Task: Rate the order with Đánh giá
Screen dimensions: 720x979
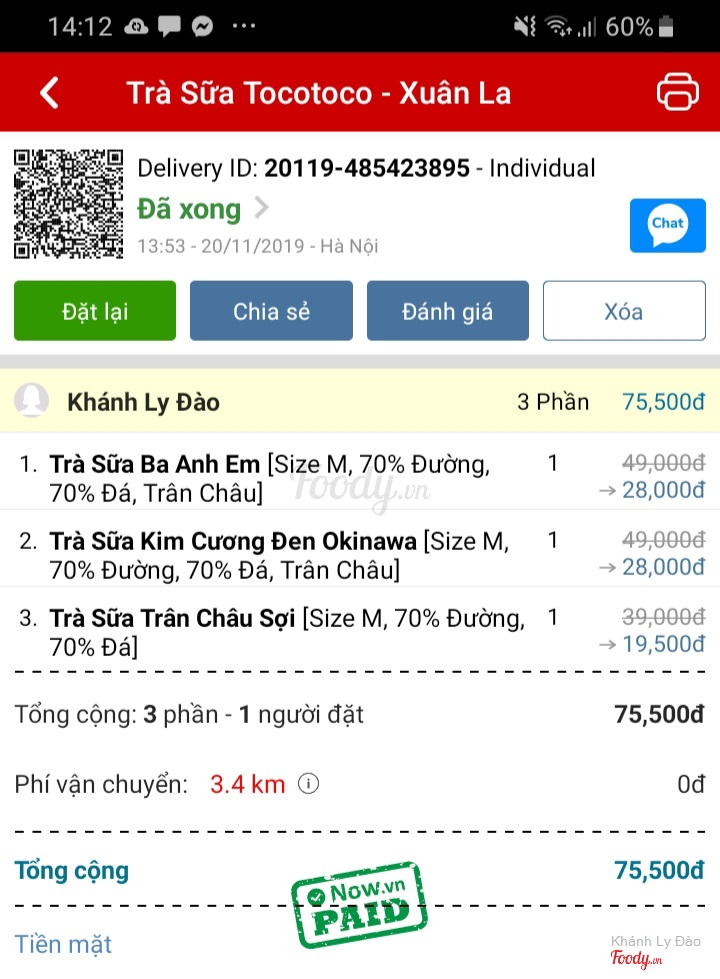Action: pos(447,311)
